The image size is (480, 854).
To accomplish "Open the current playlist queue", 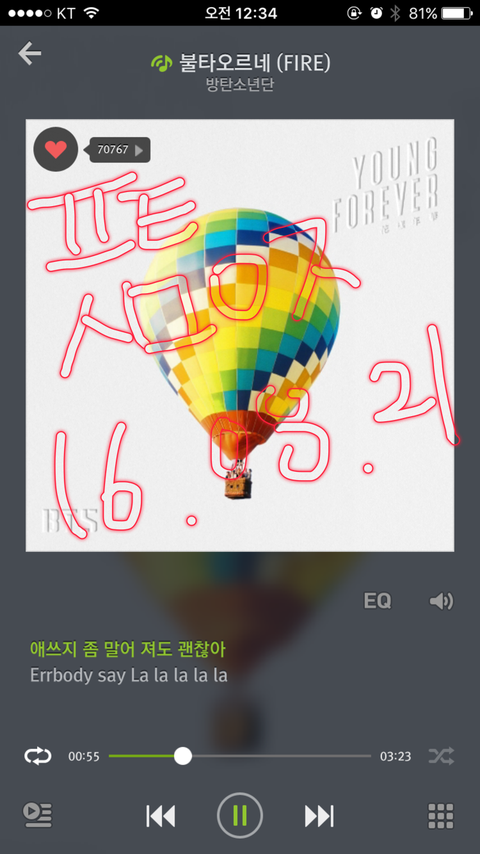I will tap(37, 815).
